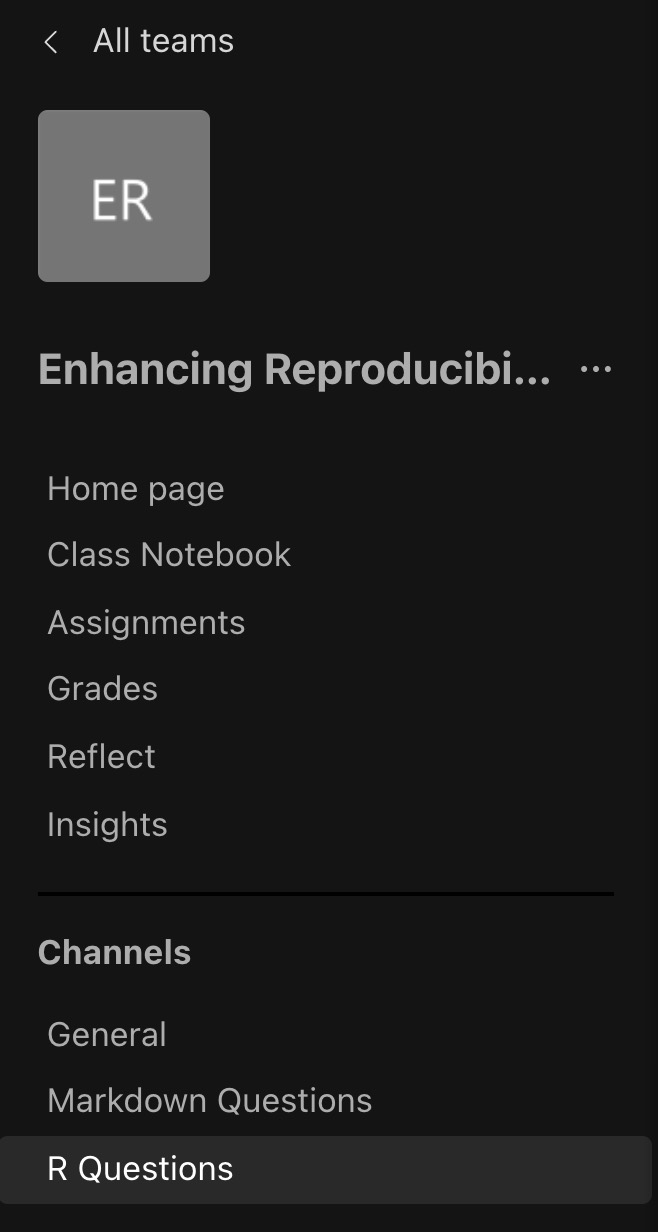Screen dimensions: 658x1232
Task: Open the team's more options menu
Action: 596,369
